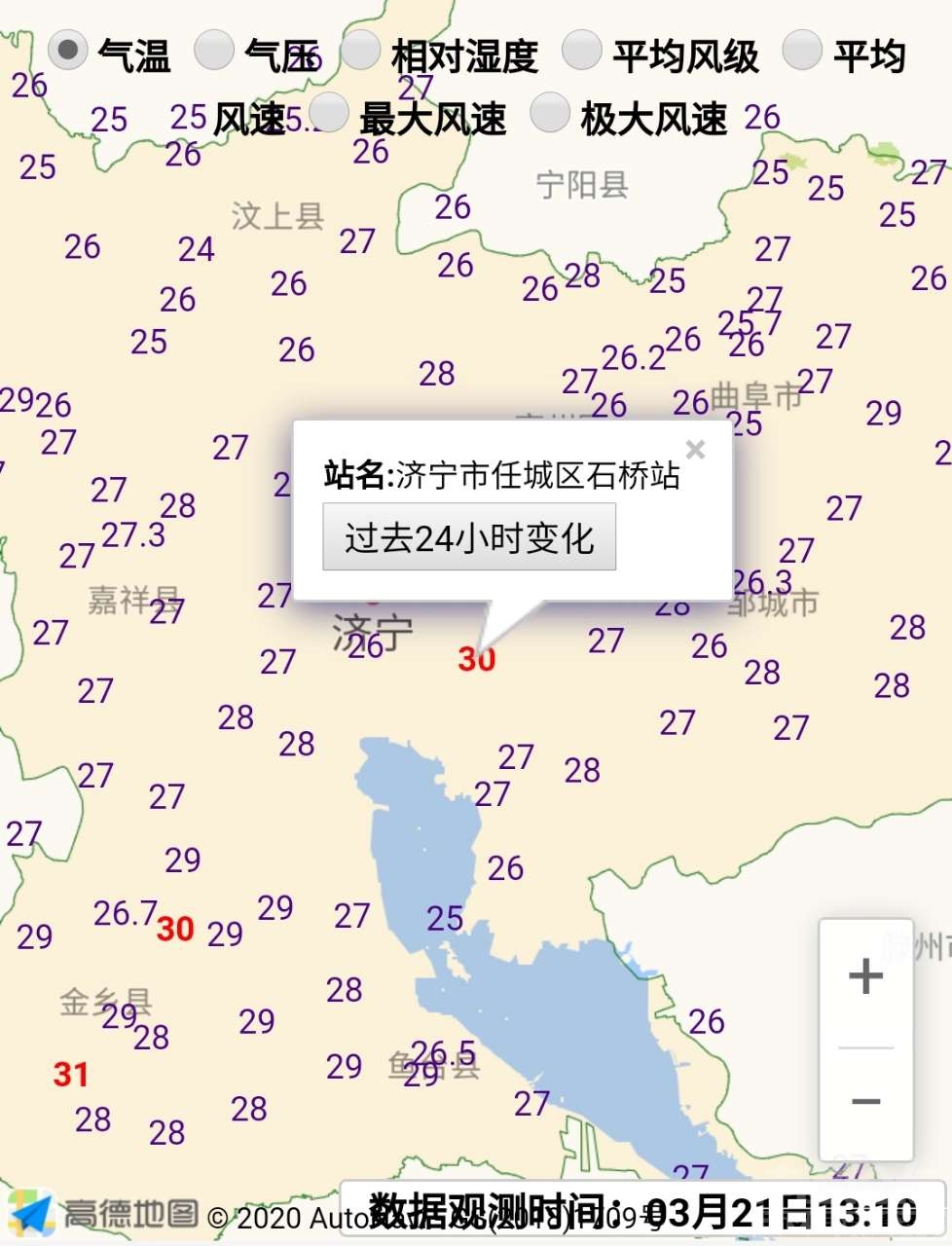Select the 最大风速 radio button

[328, 113]
